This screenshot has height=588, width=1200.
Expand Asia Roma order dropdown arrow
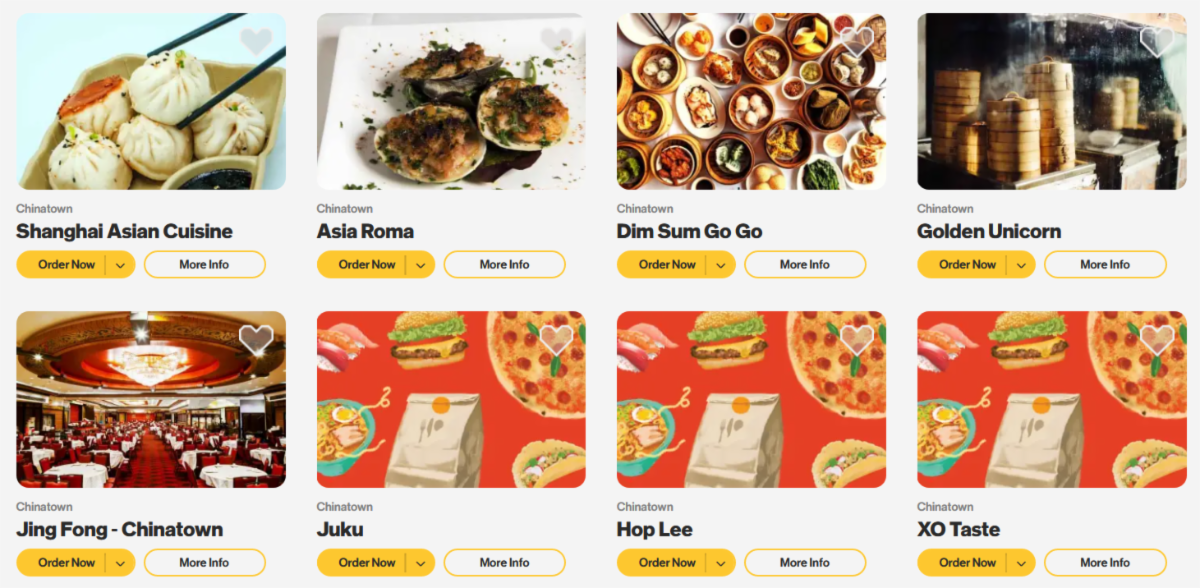tap(420, 265)
